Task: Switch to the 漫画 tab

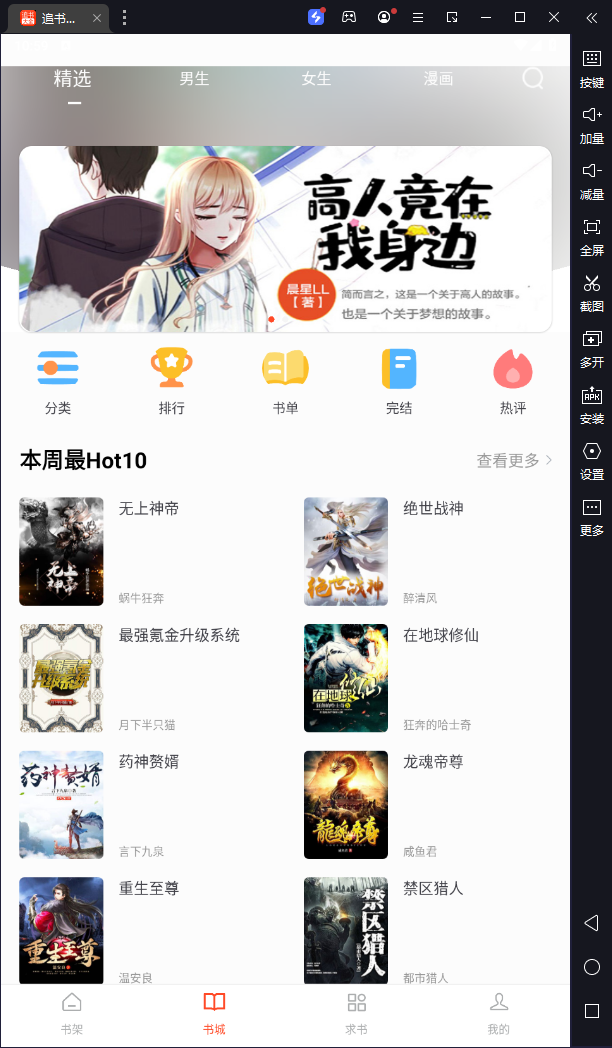Action: tap(438, 79)
